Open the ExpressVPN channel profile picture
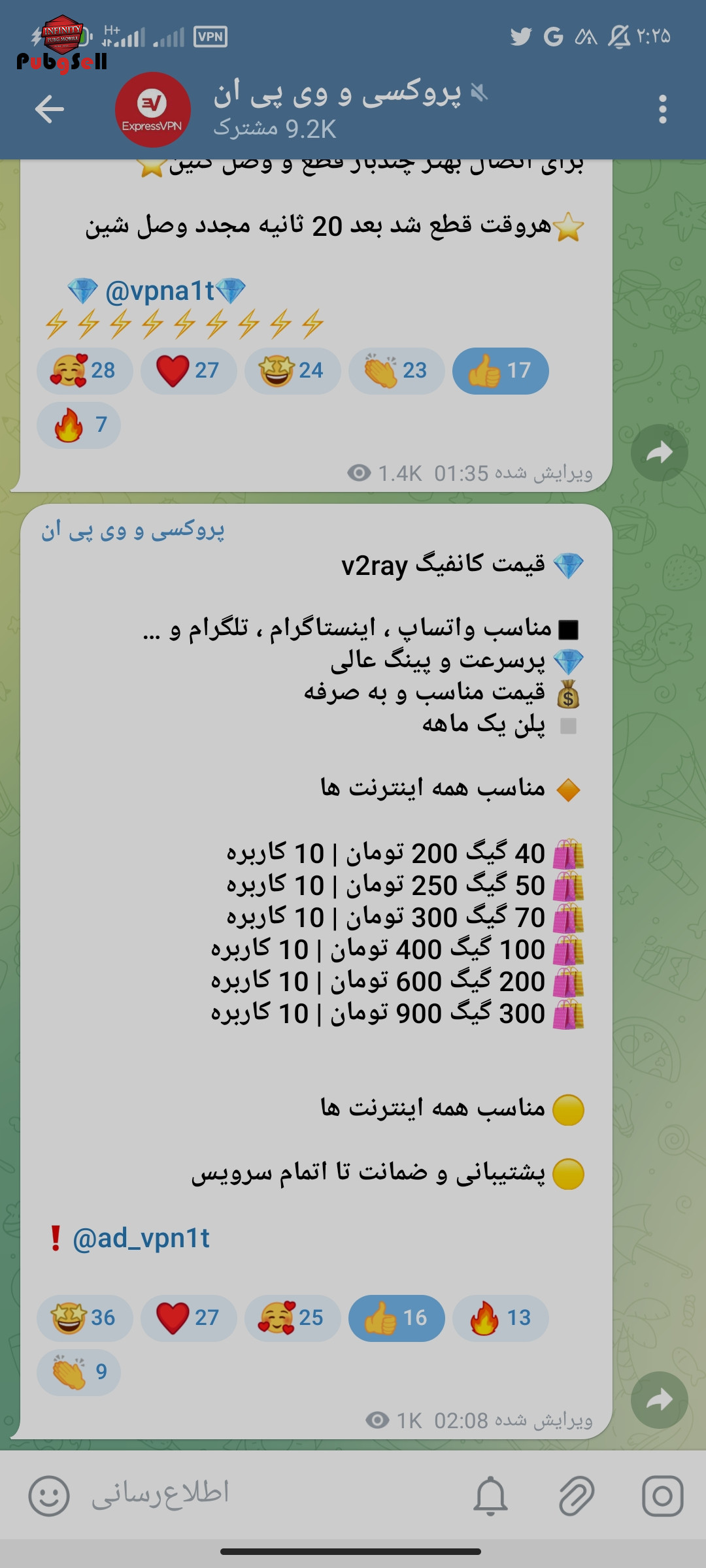 coord(153,110)
